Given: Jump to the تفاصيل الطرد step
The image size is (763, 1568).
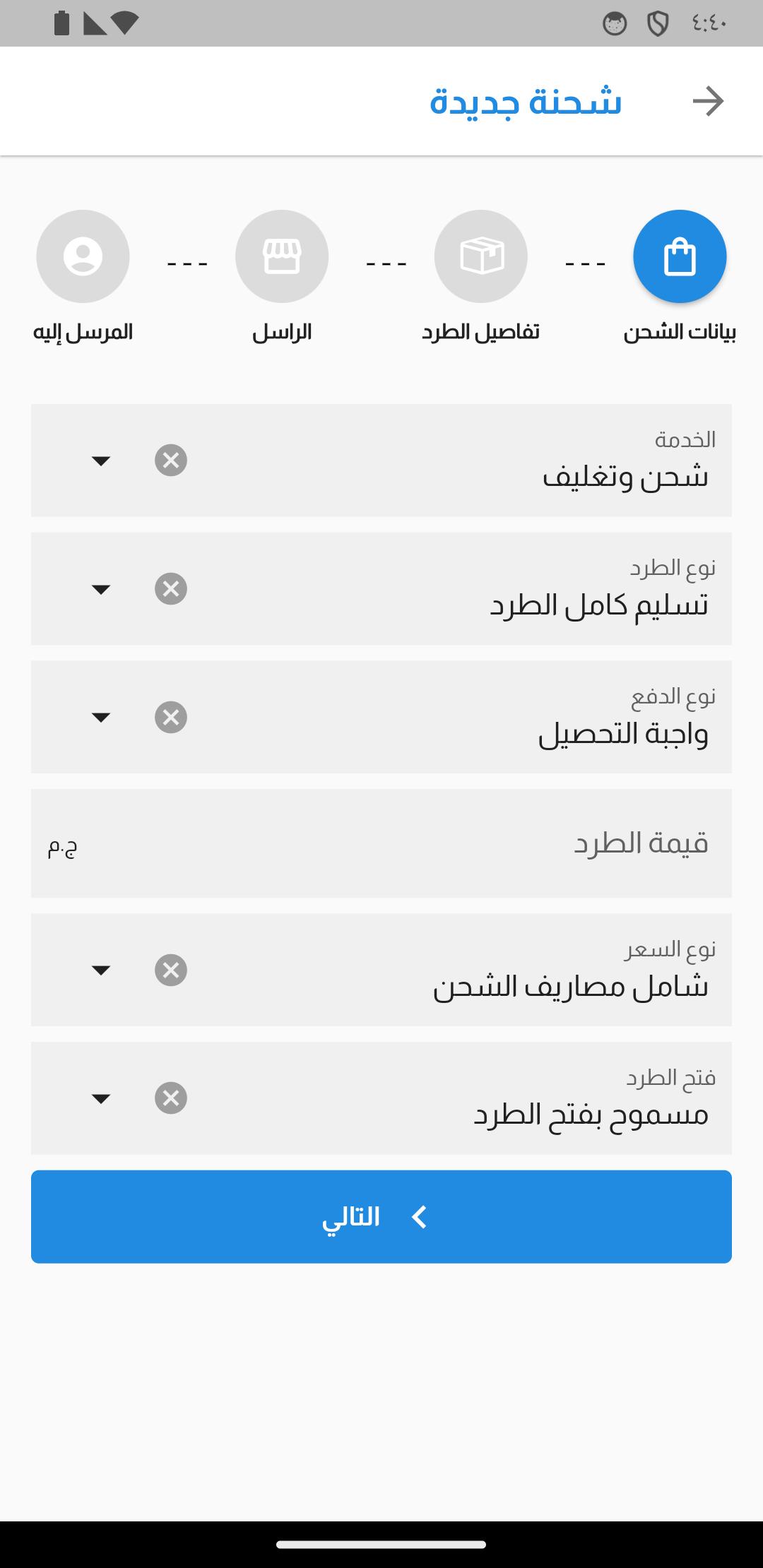Looking at the screenshot, I should (480, 257).
